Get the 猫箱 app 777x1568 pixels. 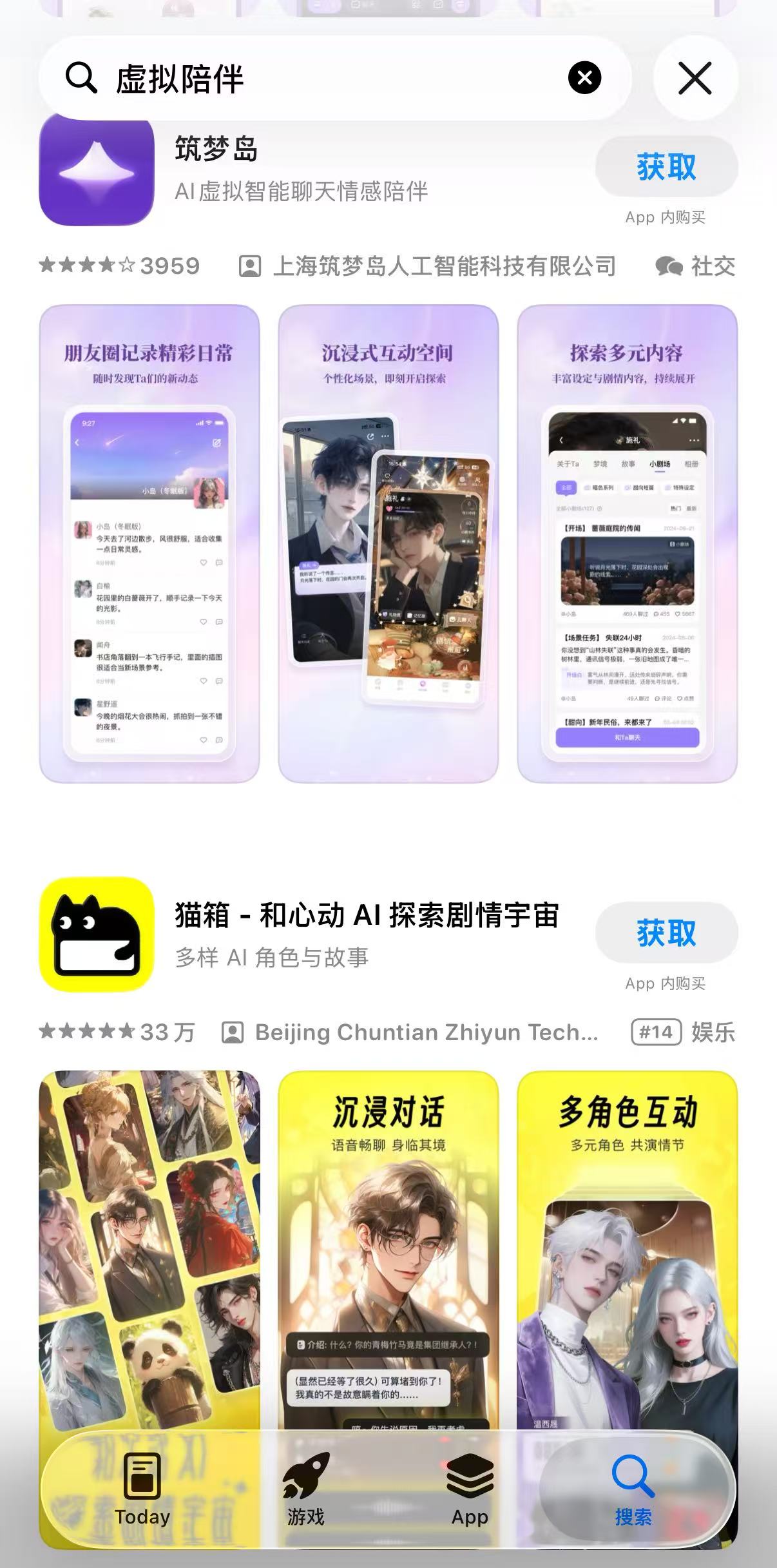[x=666, y=933]
